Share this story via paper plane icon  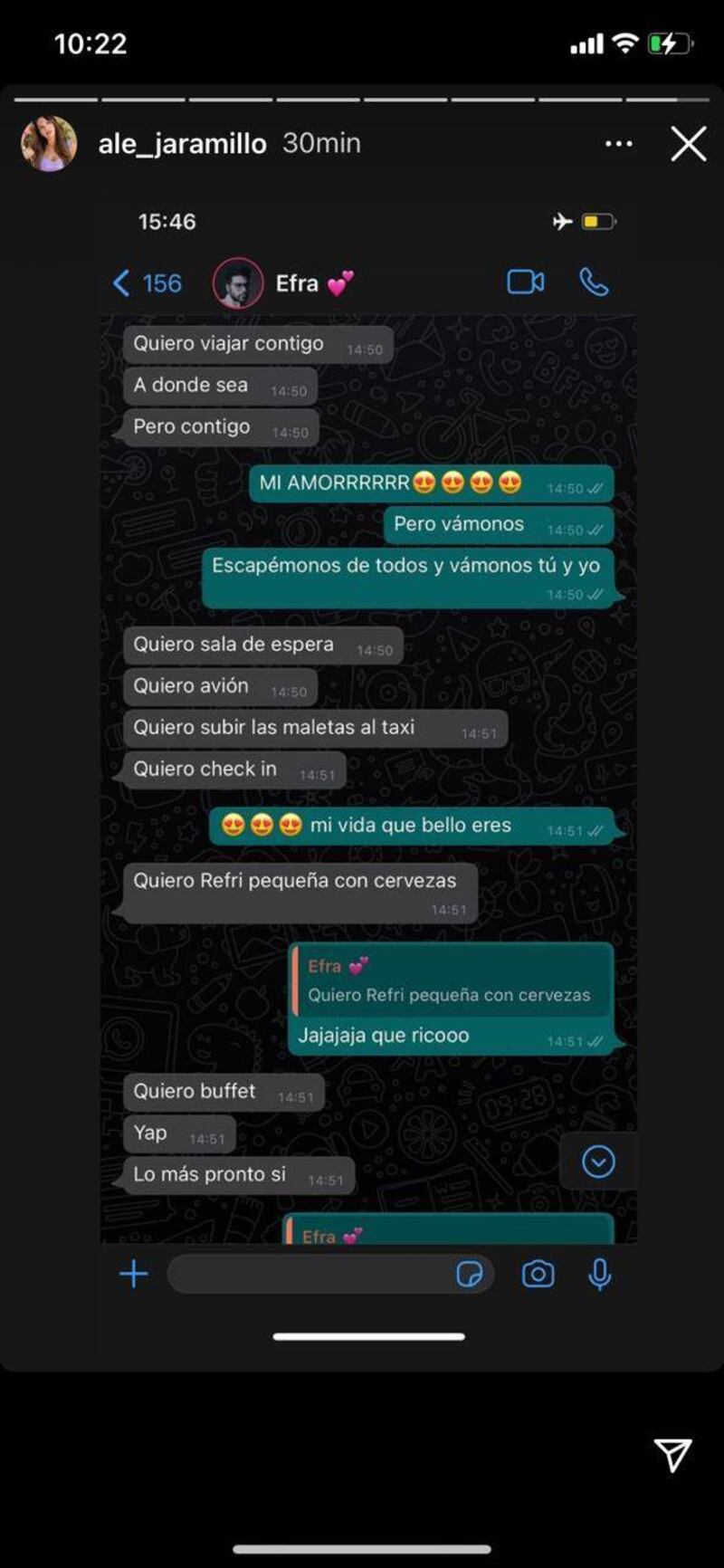672,1455
